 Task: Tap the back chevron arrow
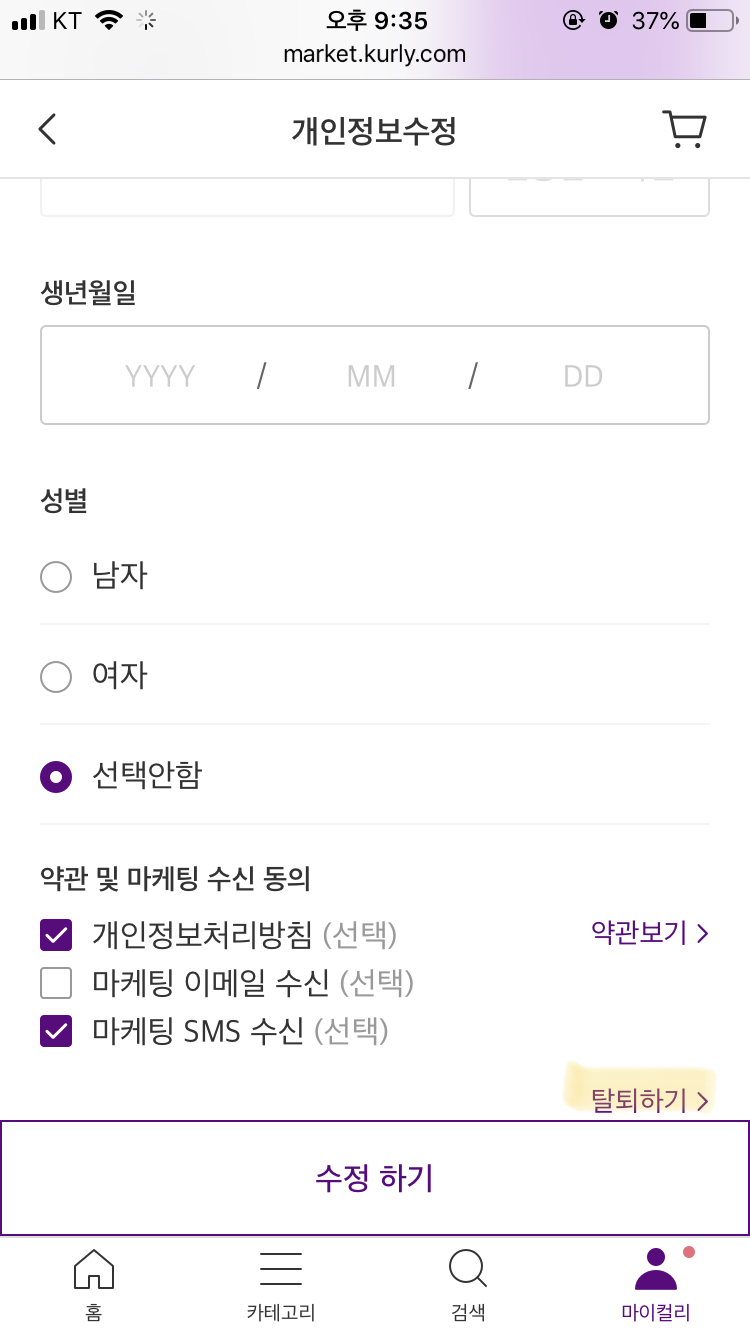47,128
